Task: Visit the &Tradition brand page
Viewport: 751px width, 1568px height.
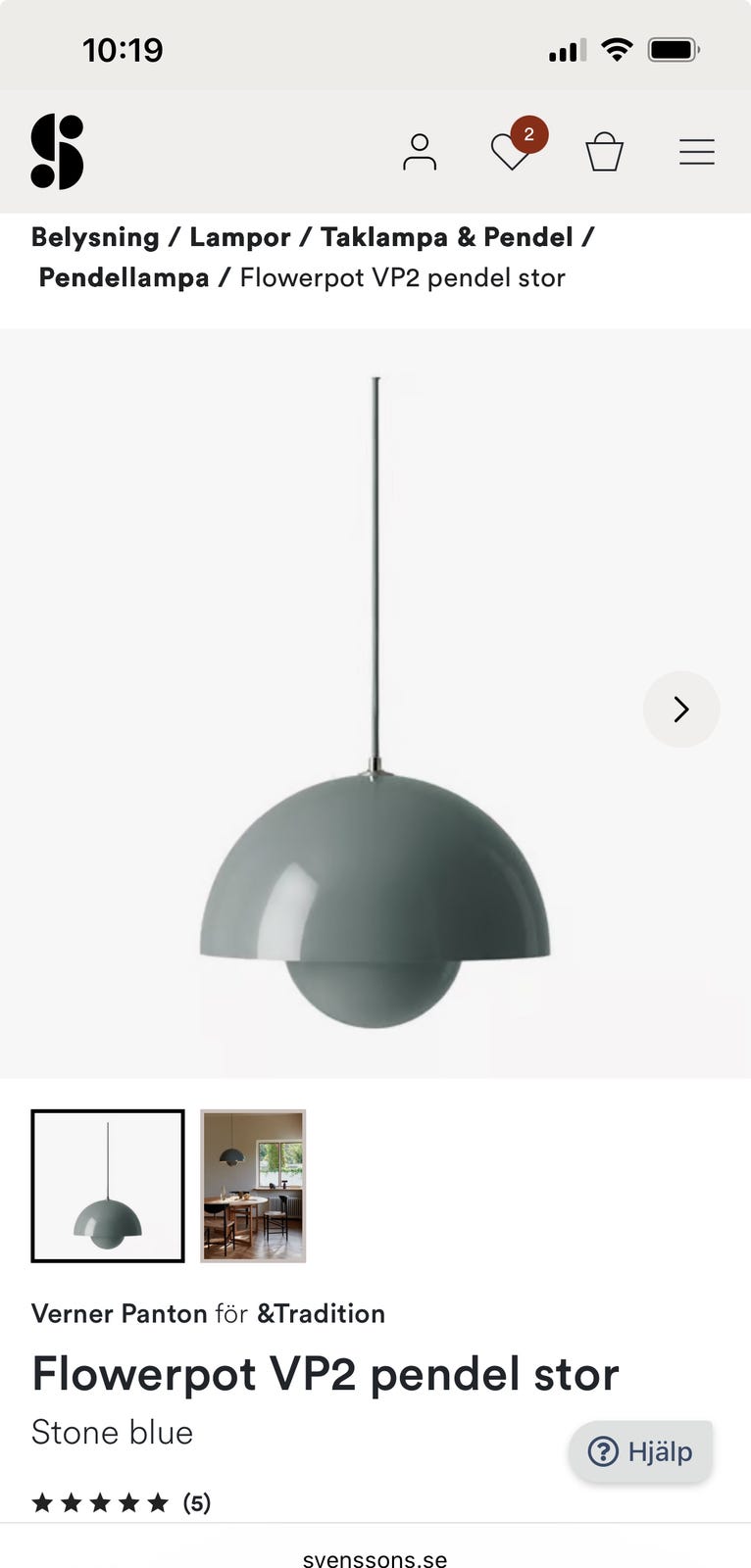Action: click(321, 1313)
